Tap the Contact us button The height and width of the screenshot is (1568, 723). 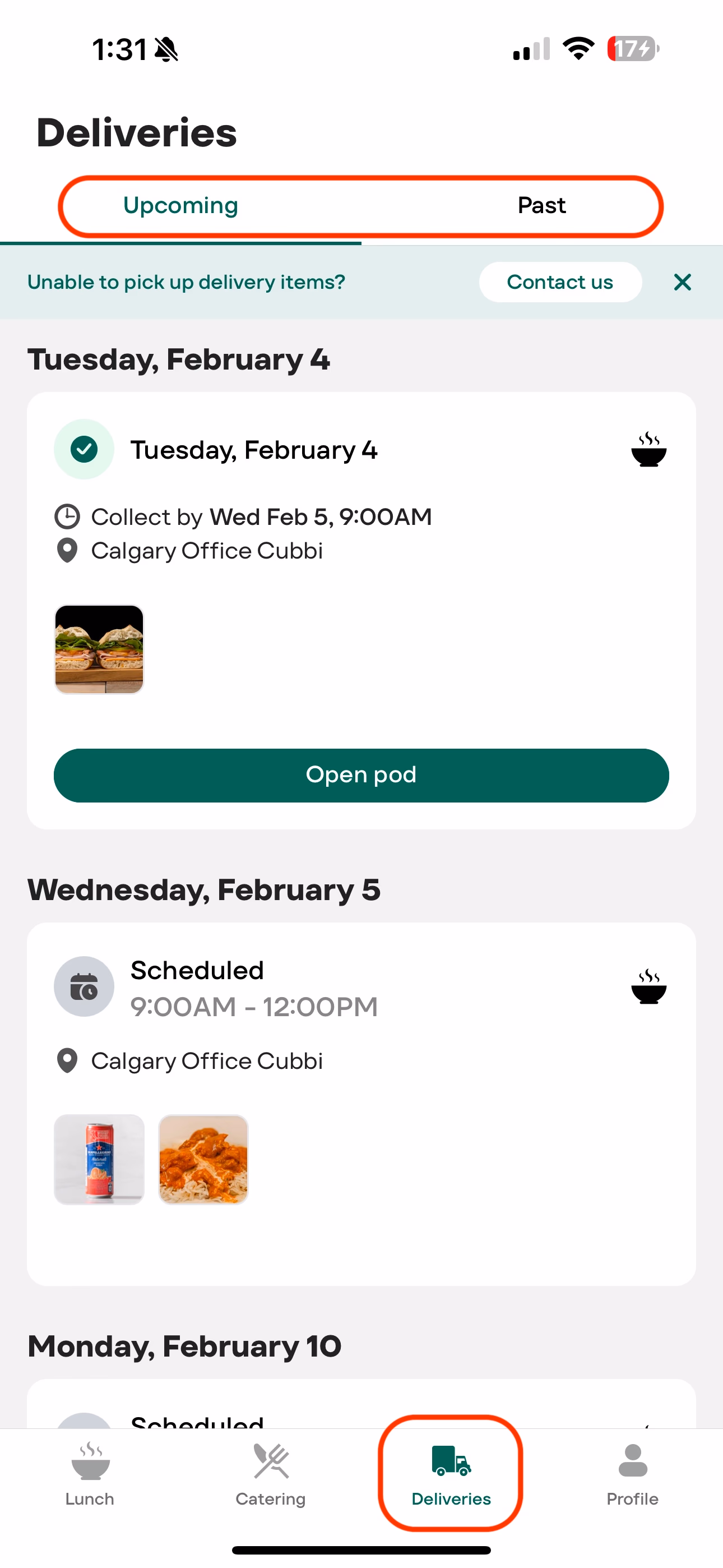560,282
